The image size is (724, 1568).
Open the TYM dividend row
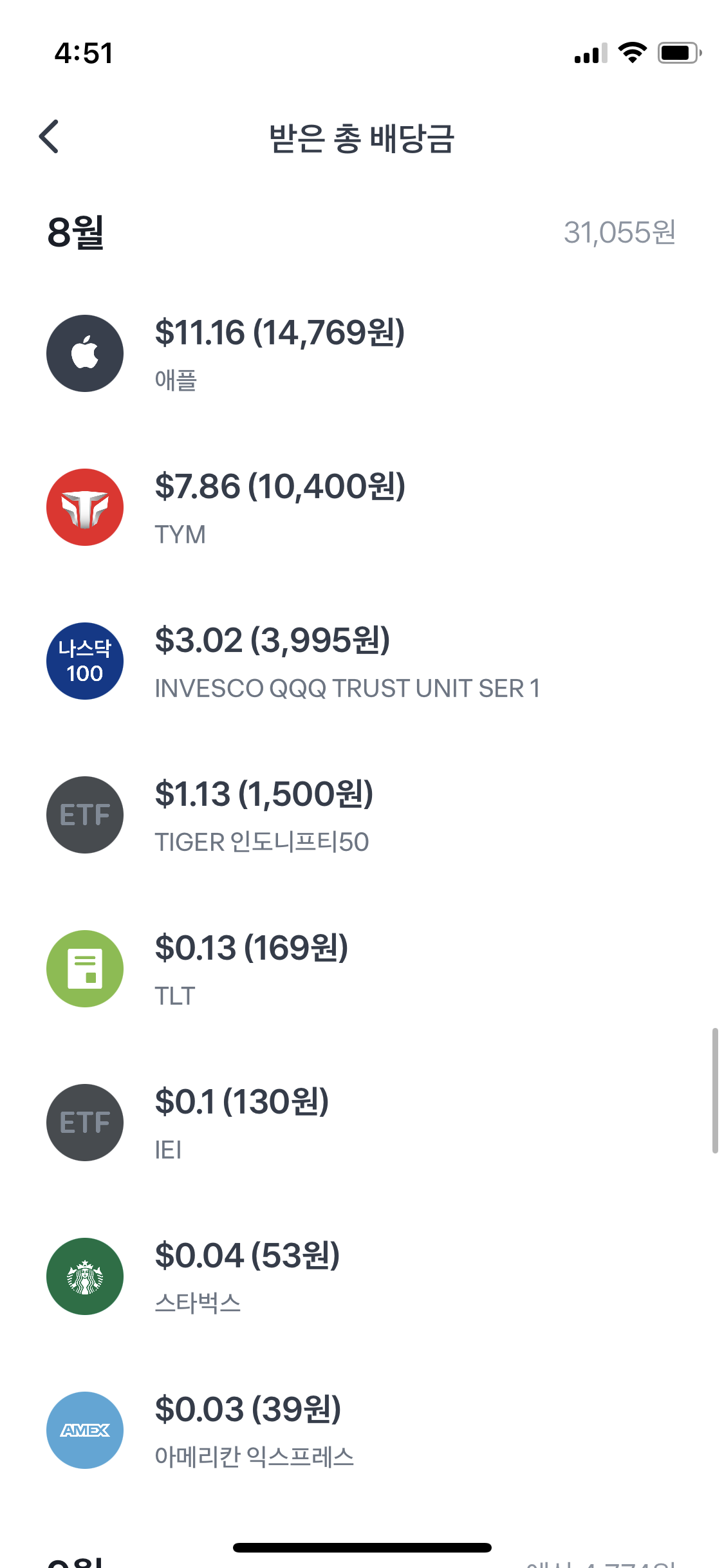[362, 507]
